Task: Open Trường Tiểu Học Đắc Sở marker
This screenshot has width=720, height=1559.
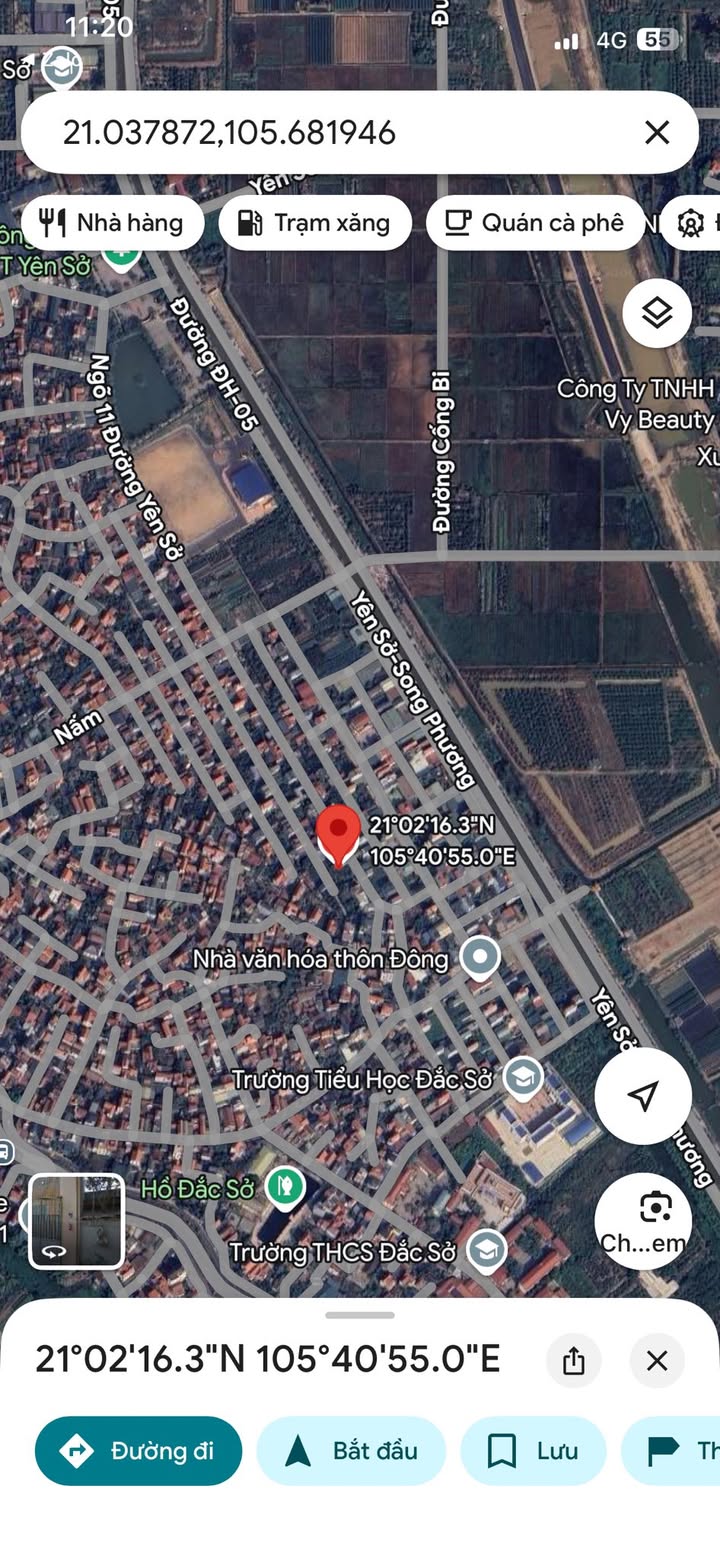Action: tap(522, 1078)
